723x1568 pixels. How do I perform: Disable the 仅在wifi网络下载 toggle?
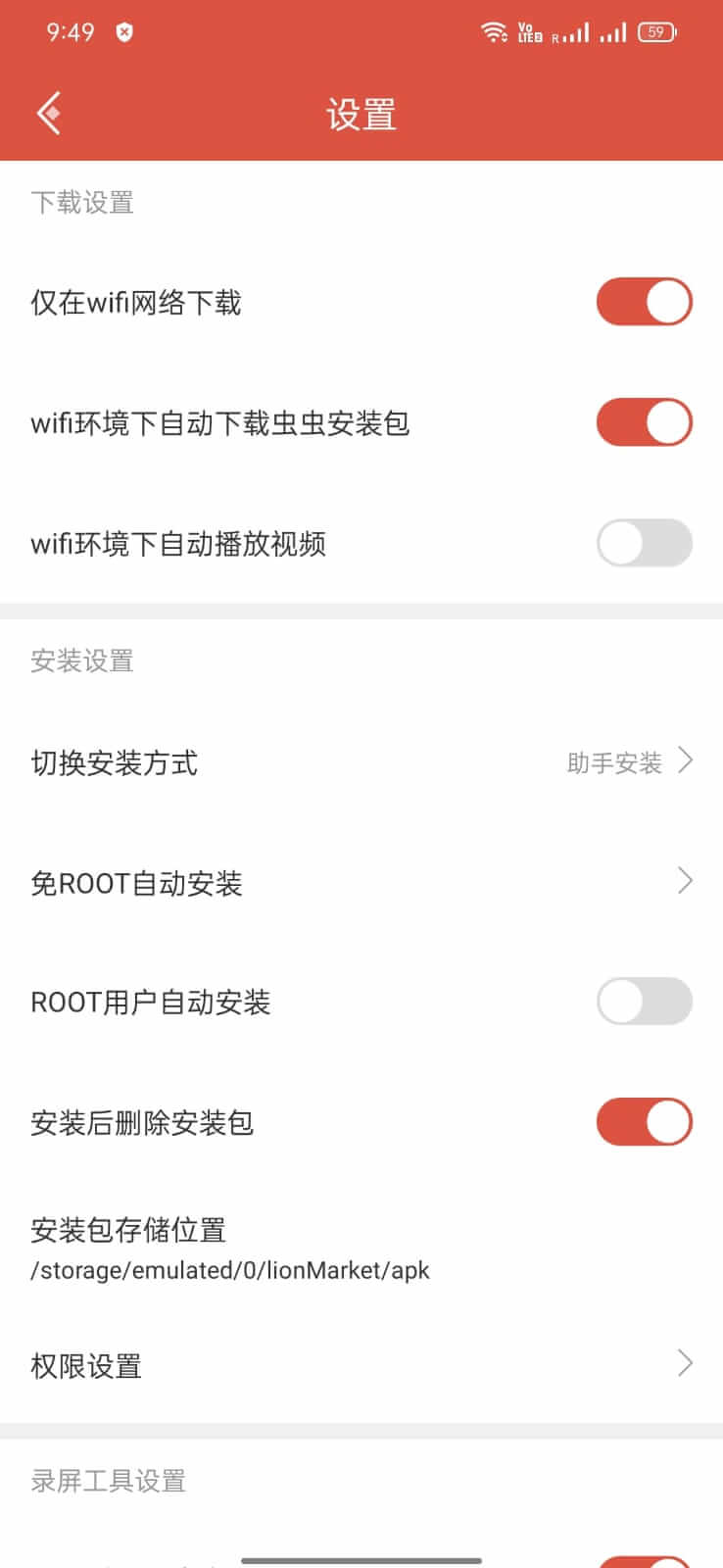point(644,302)
